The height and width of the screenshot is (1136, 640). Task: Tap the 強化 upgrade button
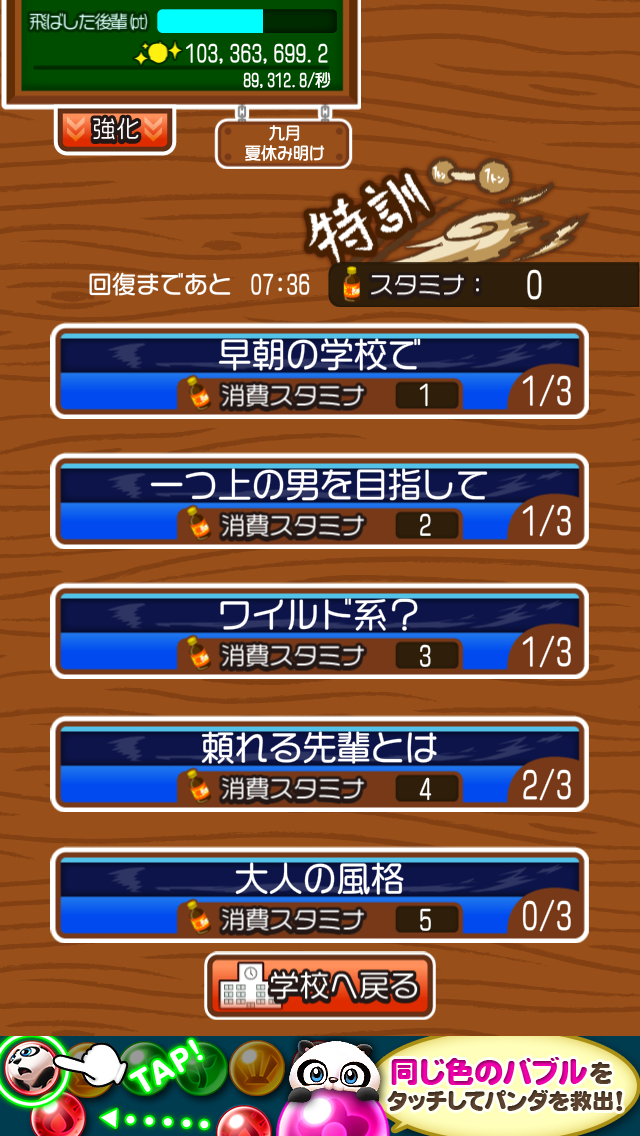(115, 130)
